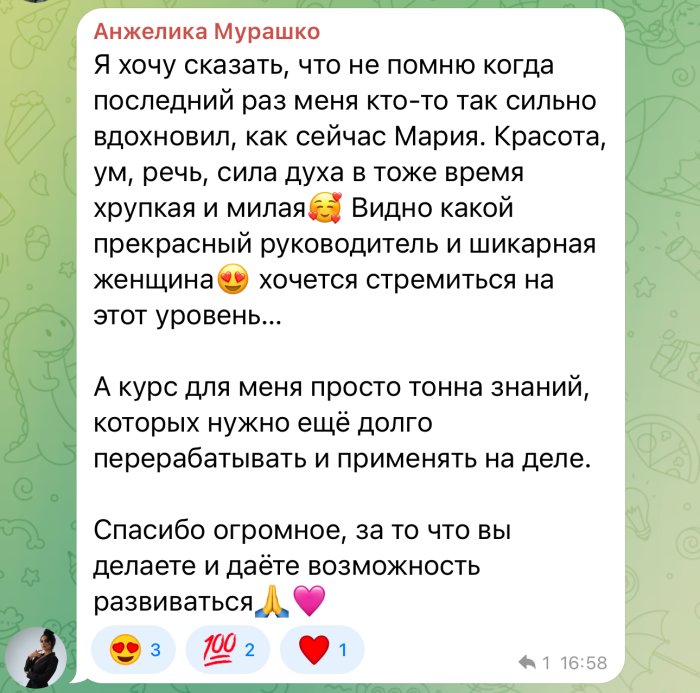Tap the heart-eyes reaction with 3 votes
This screenshot has height=693, width=700.
click(x=132, y=651)
